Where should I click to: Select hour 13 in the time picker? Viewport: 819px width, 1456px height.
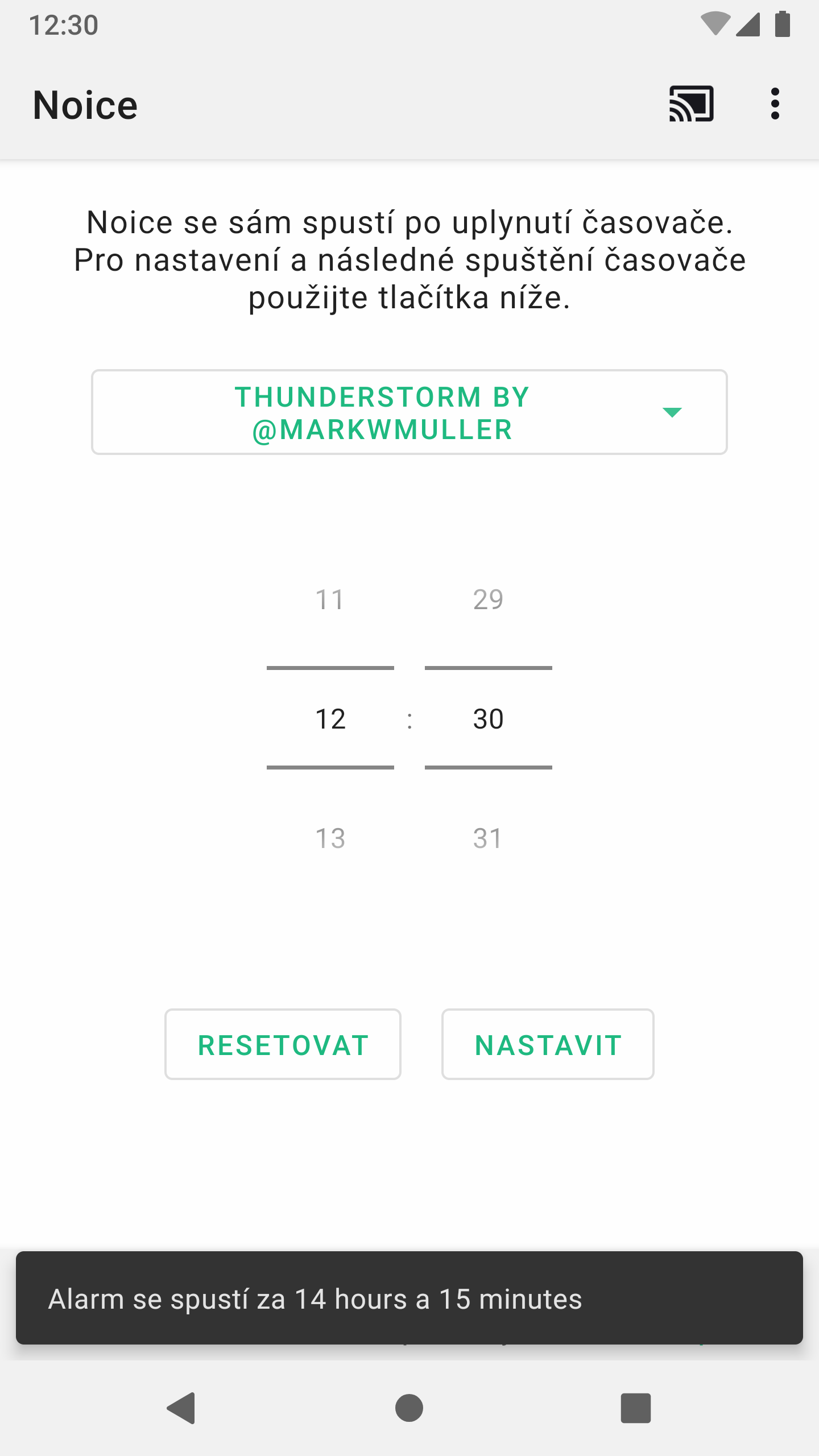(x=330, y=838)
